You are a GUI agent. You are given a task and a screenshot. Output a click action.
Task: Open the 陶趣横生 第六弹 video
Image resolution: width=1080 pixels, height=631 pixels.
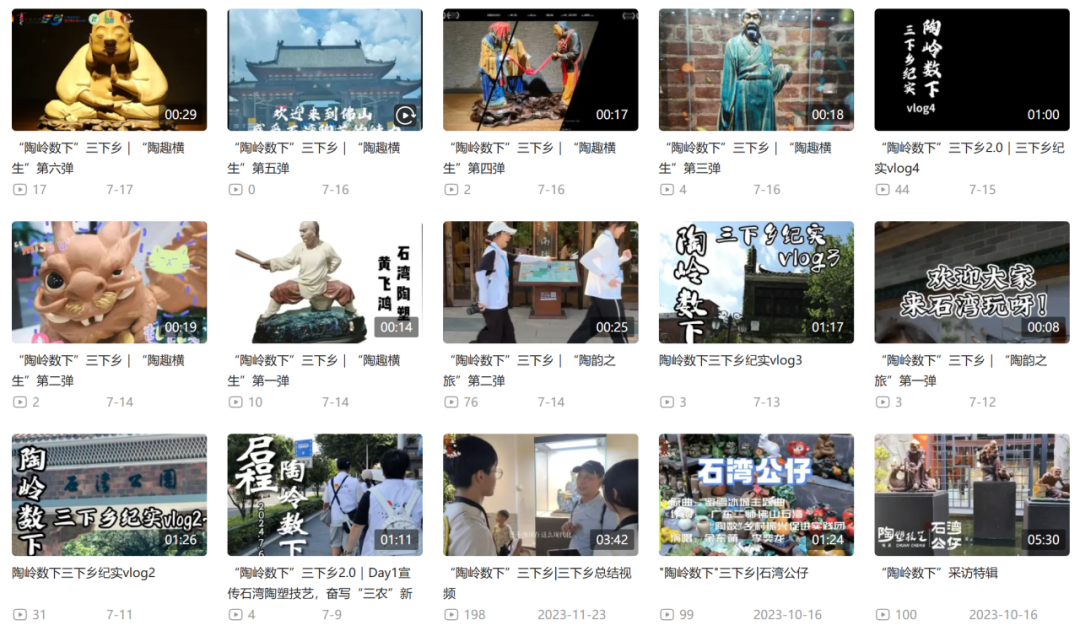tap(109, 70)
